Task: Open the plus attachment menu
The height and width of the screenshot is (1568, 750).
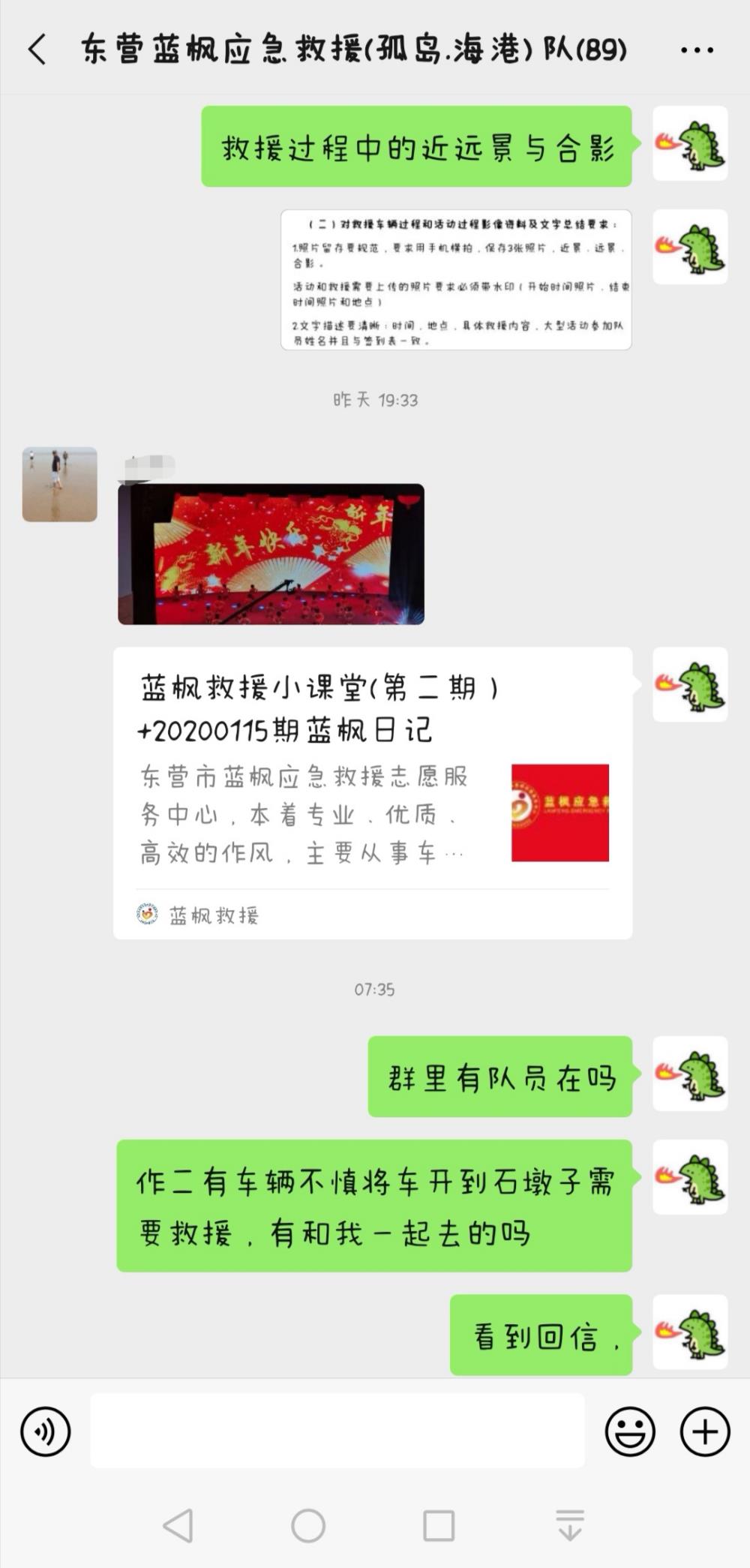Action: tap(705, 1431)
